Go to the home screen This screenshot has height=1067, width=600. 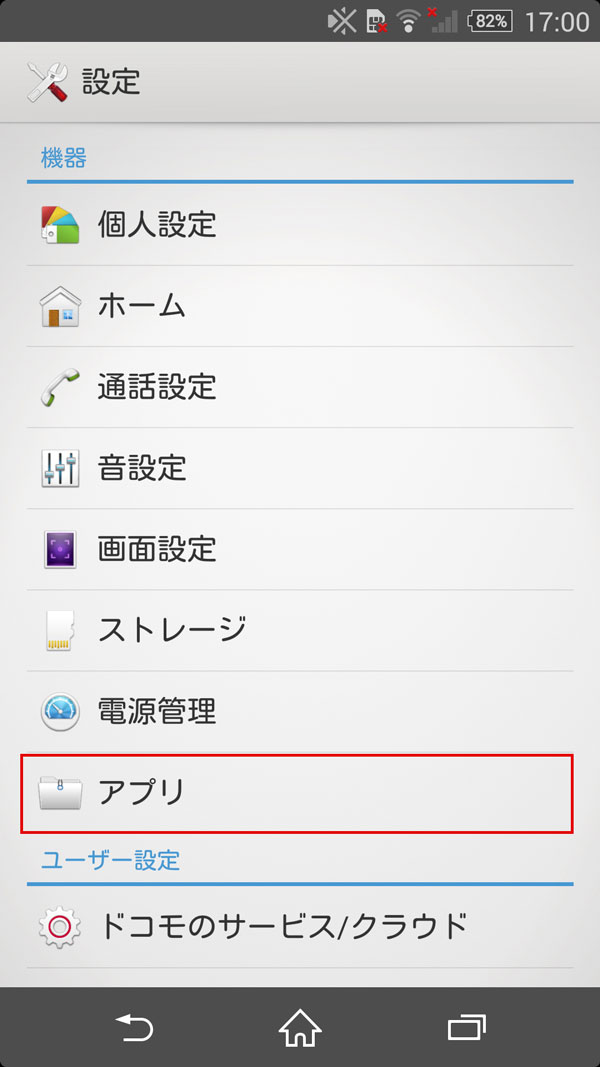point(300,1028)
